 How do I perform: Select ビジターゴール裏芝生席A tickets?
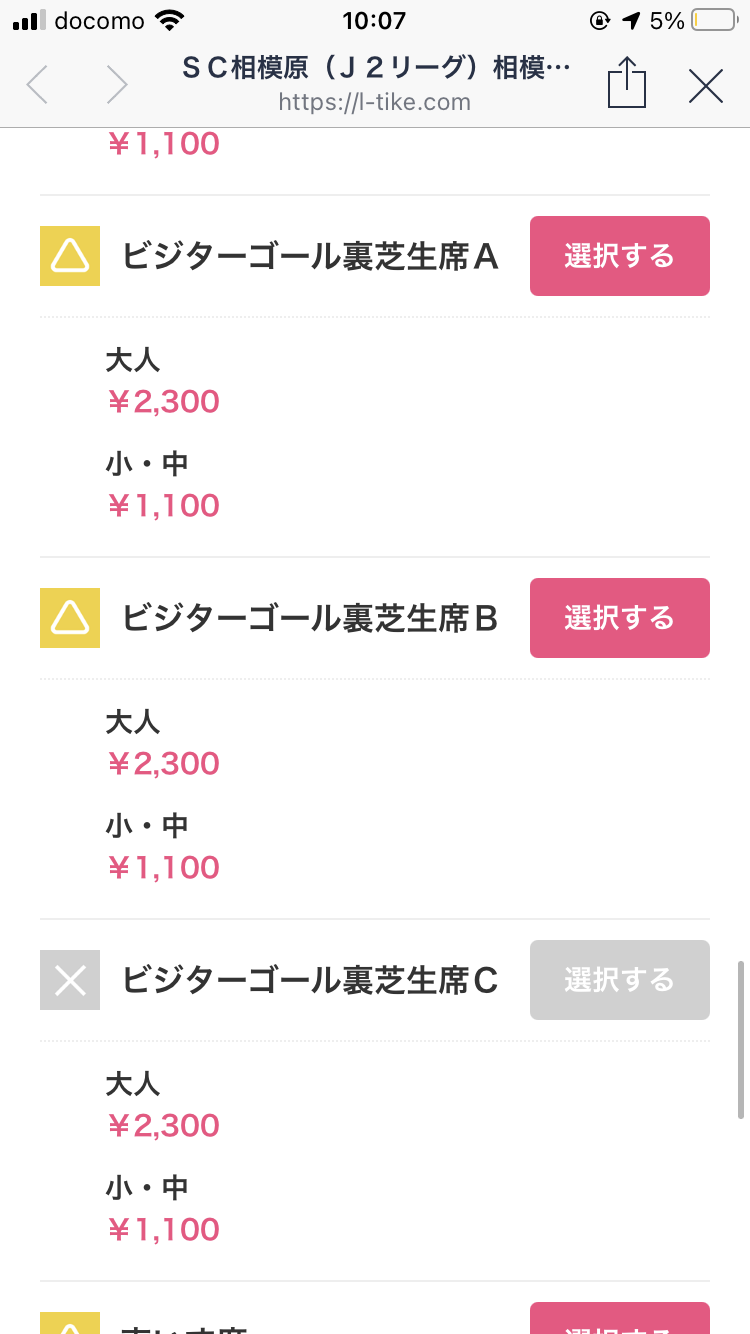(620, 256)
